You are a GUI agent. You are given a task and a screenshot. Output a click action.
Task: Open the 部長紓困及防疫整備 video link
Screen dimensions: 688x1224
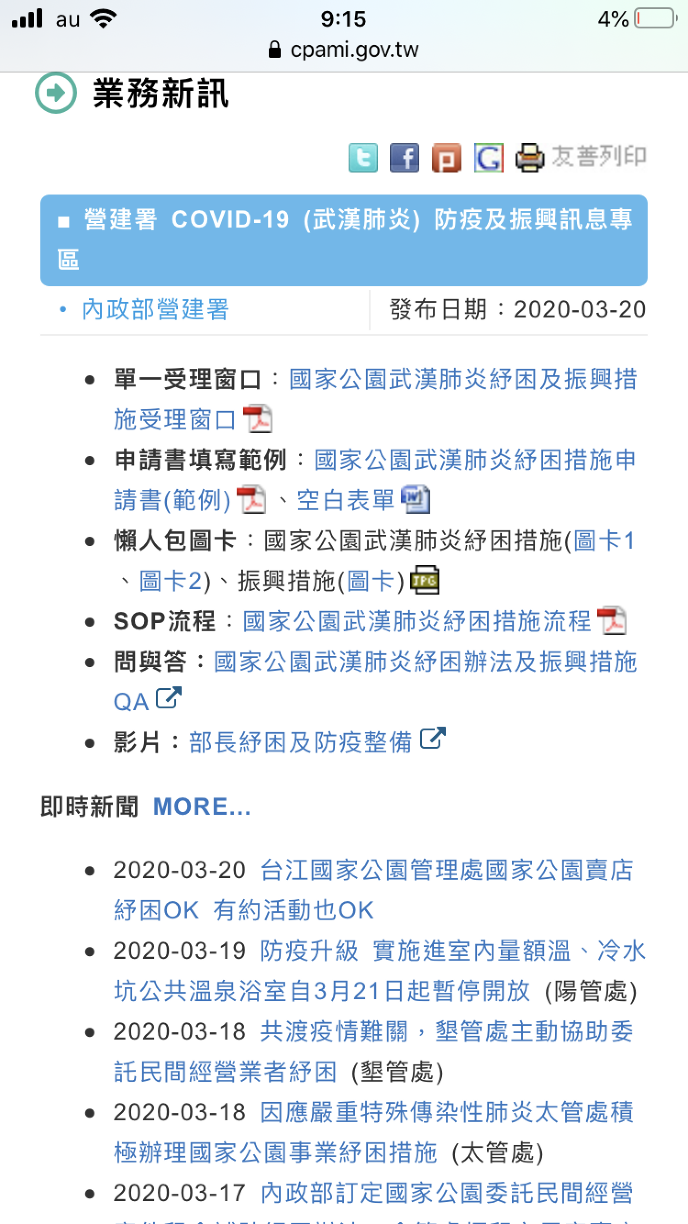click(300, 742)
